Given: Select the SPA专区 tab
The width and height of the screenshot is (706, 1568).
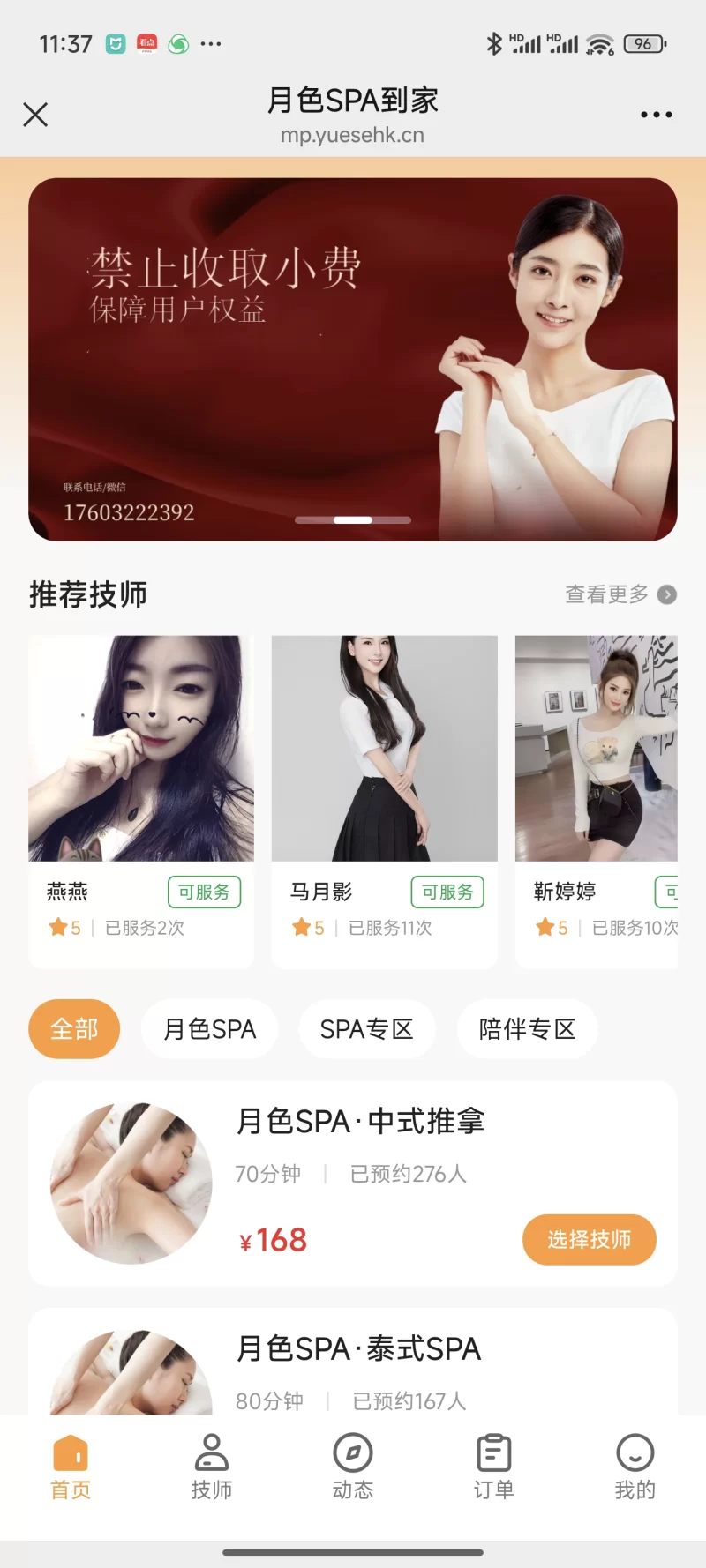Looking at the screenshot, I should 367,1028.
